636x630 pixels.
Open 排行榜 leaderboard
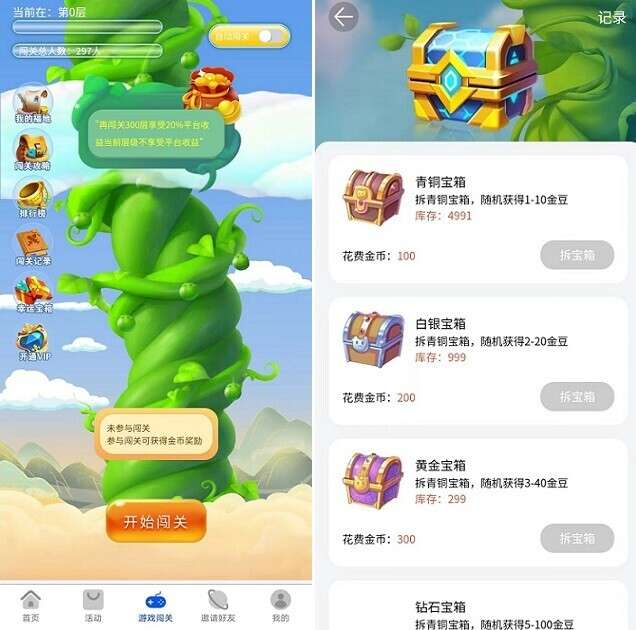[x=32, y=197]
